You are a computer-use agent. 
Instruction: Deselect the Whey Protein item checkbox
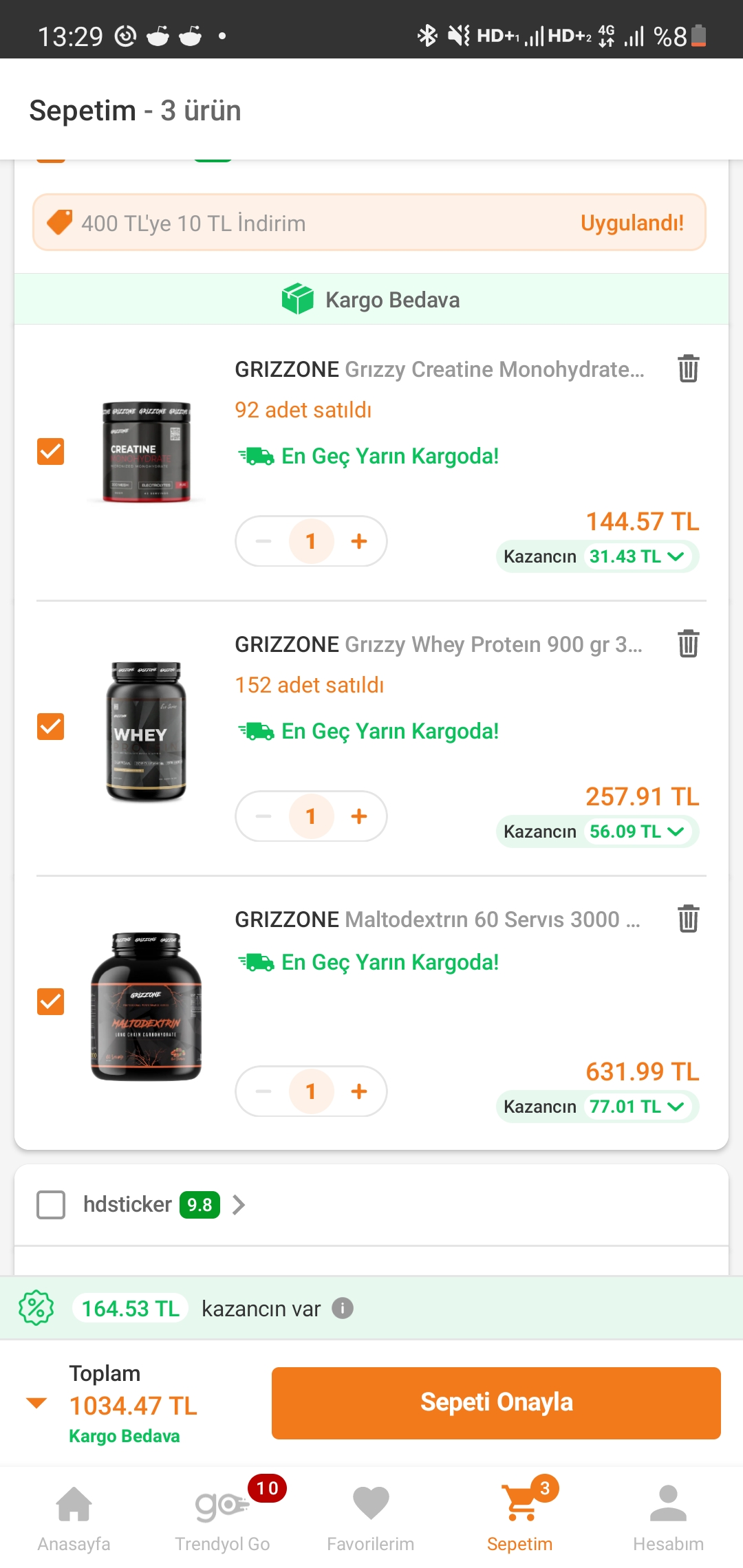click(51, 727)
